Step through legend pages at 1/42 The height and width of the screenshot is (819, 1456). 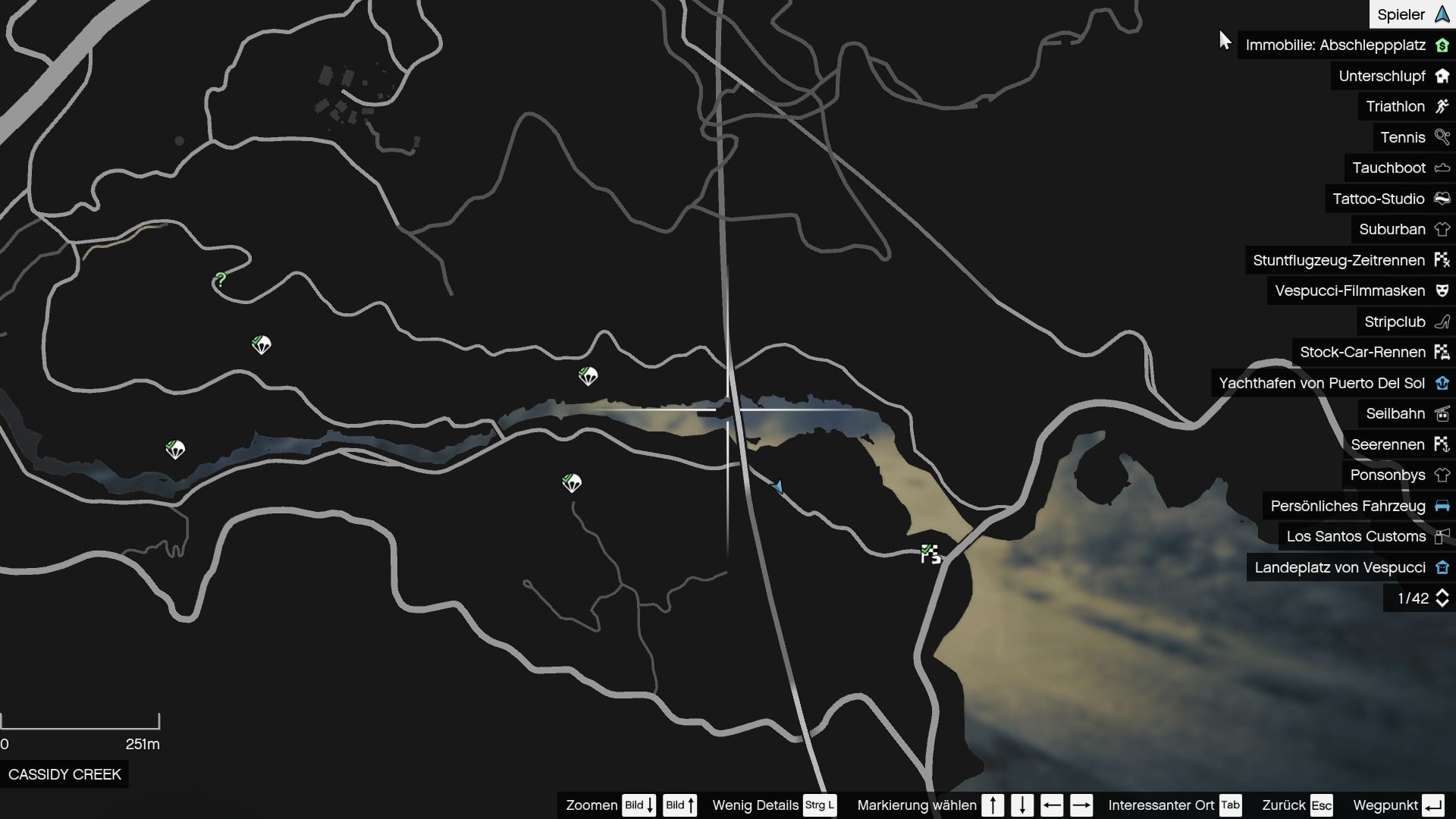[x=1442, y=598]
